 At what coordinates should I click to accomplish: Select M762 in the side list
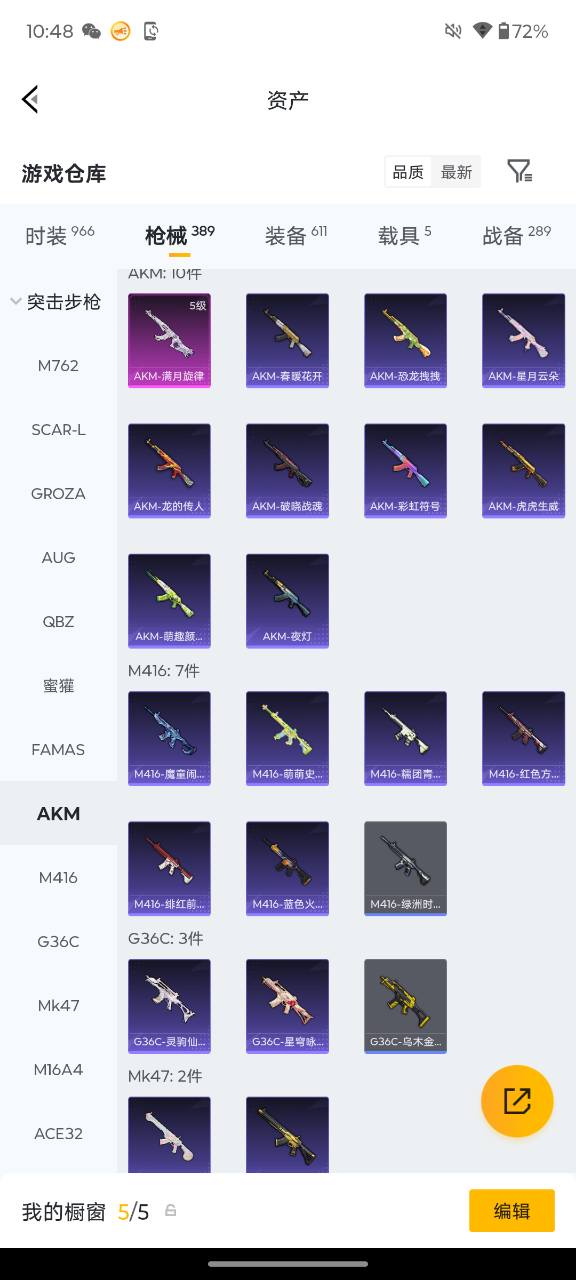(58, 365)
